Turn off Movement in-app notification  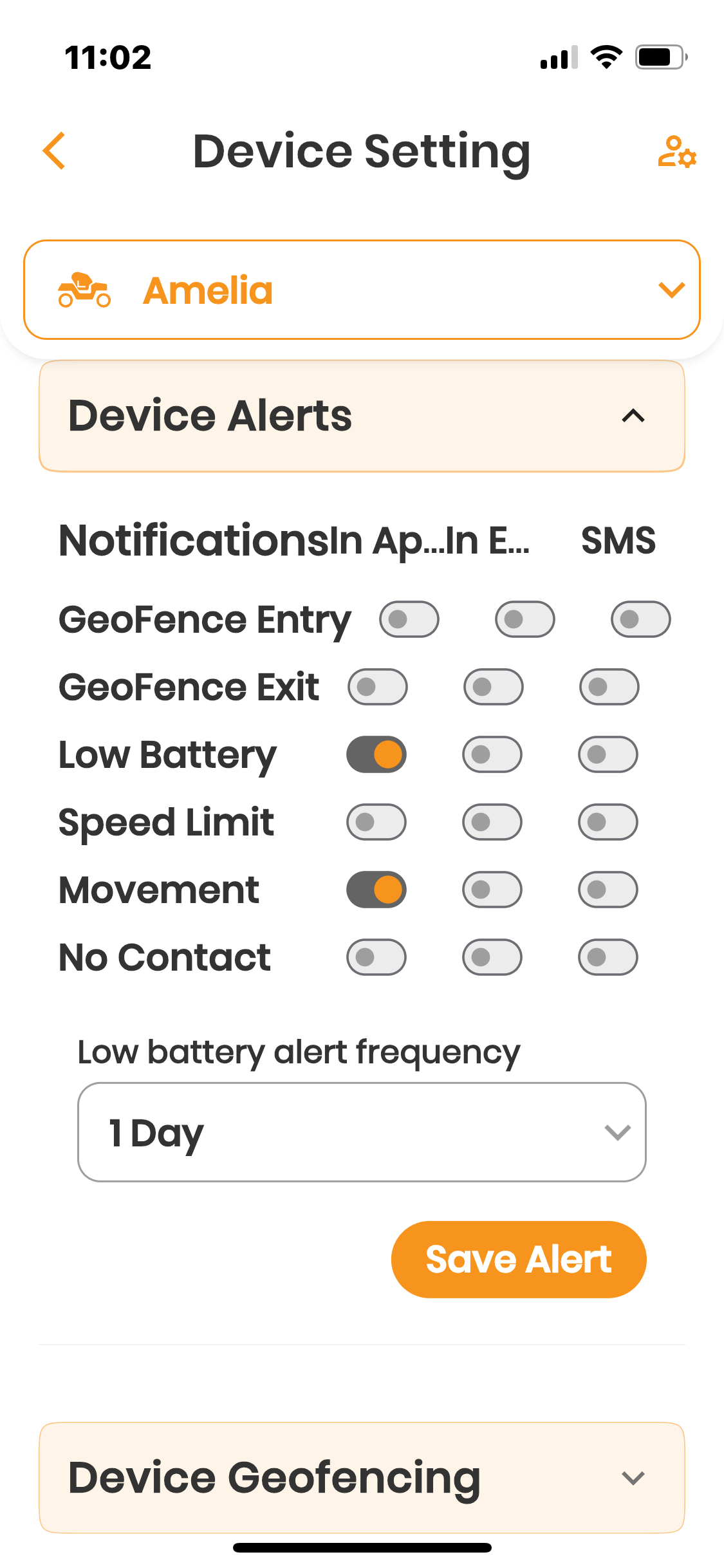376,890
